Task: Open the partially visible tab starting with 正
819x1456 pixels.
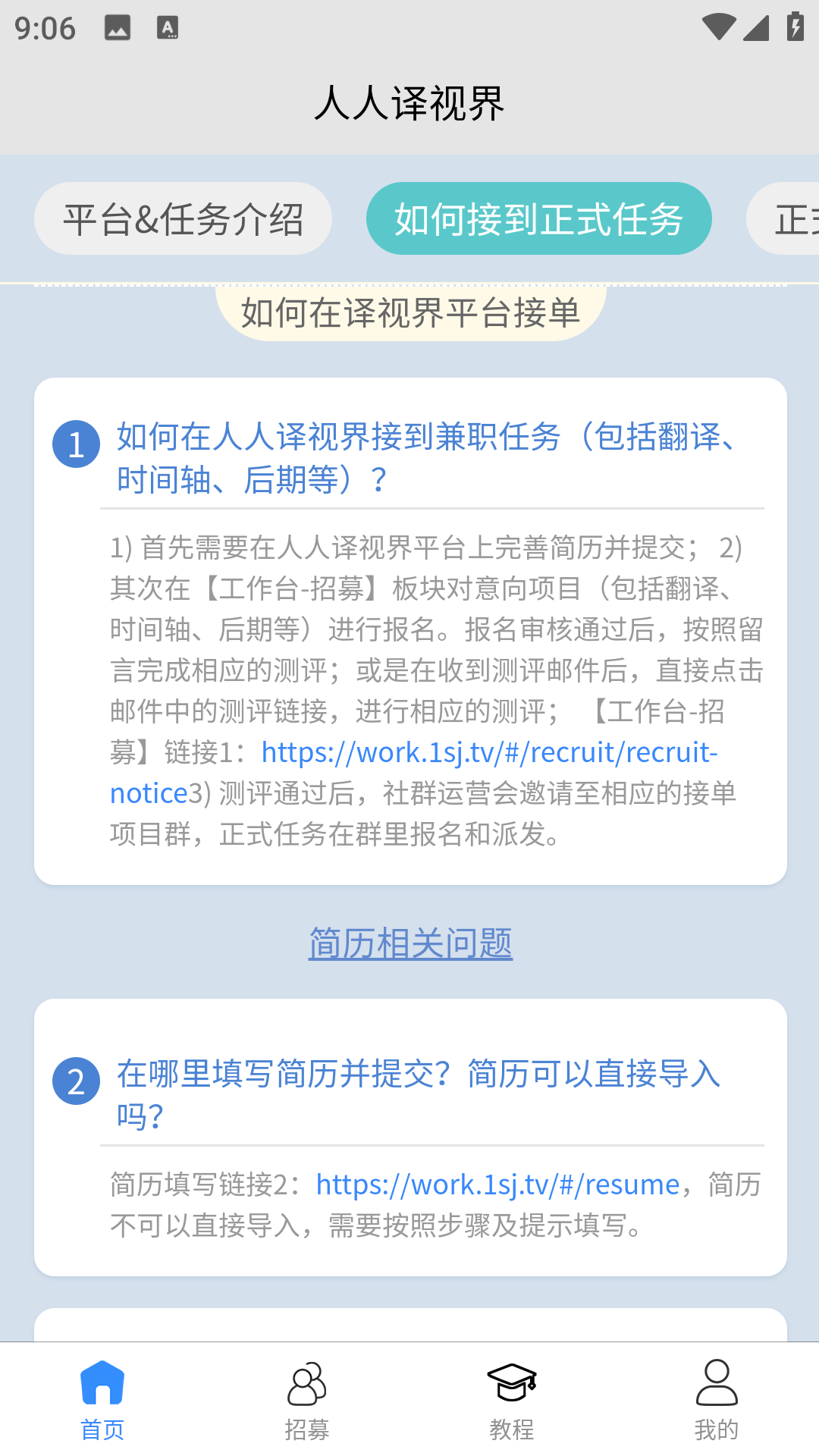Action: [784, 218]
